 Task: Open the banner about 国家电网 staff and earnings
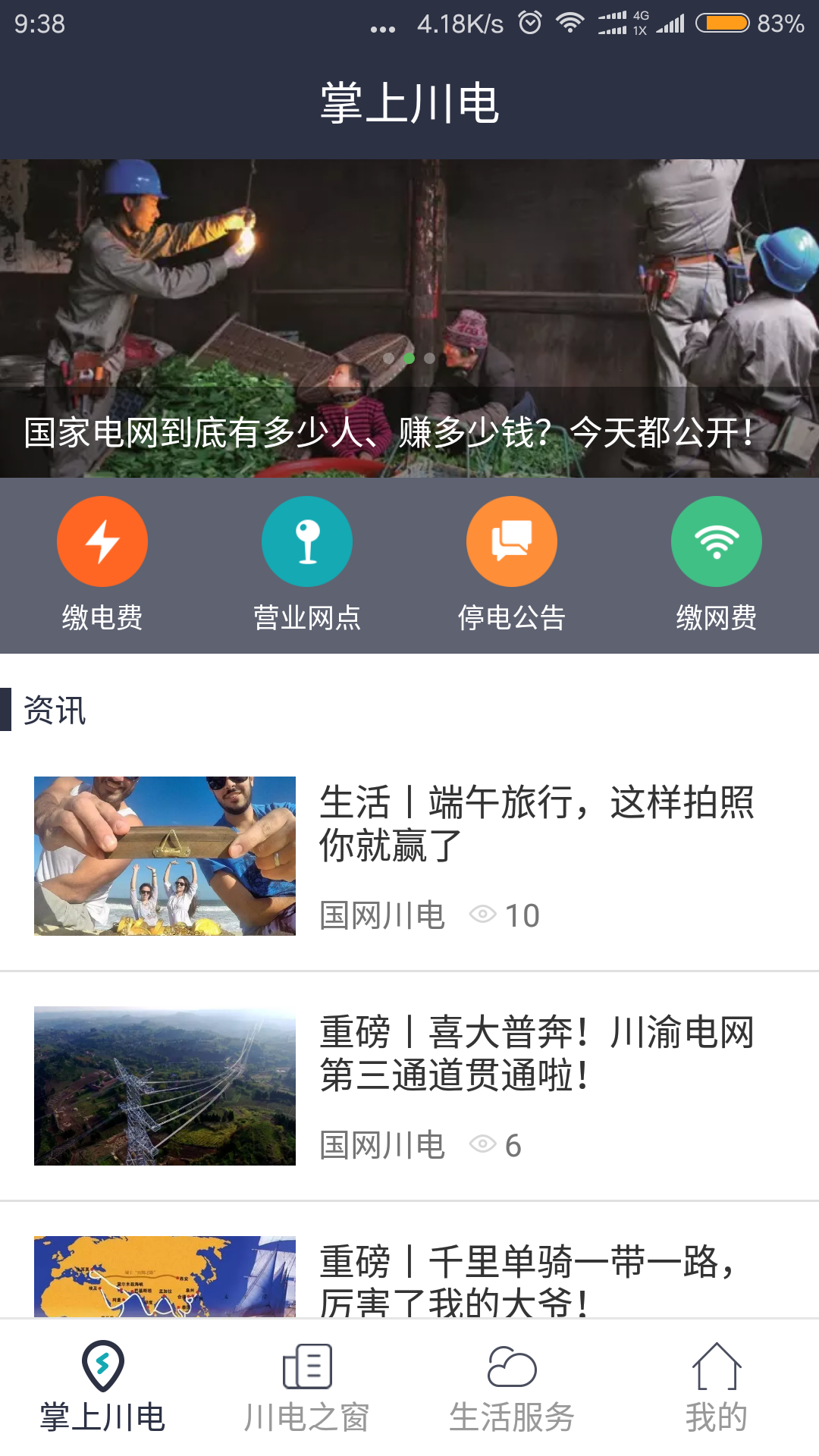409,318
